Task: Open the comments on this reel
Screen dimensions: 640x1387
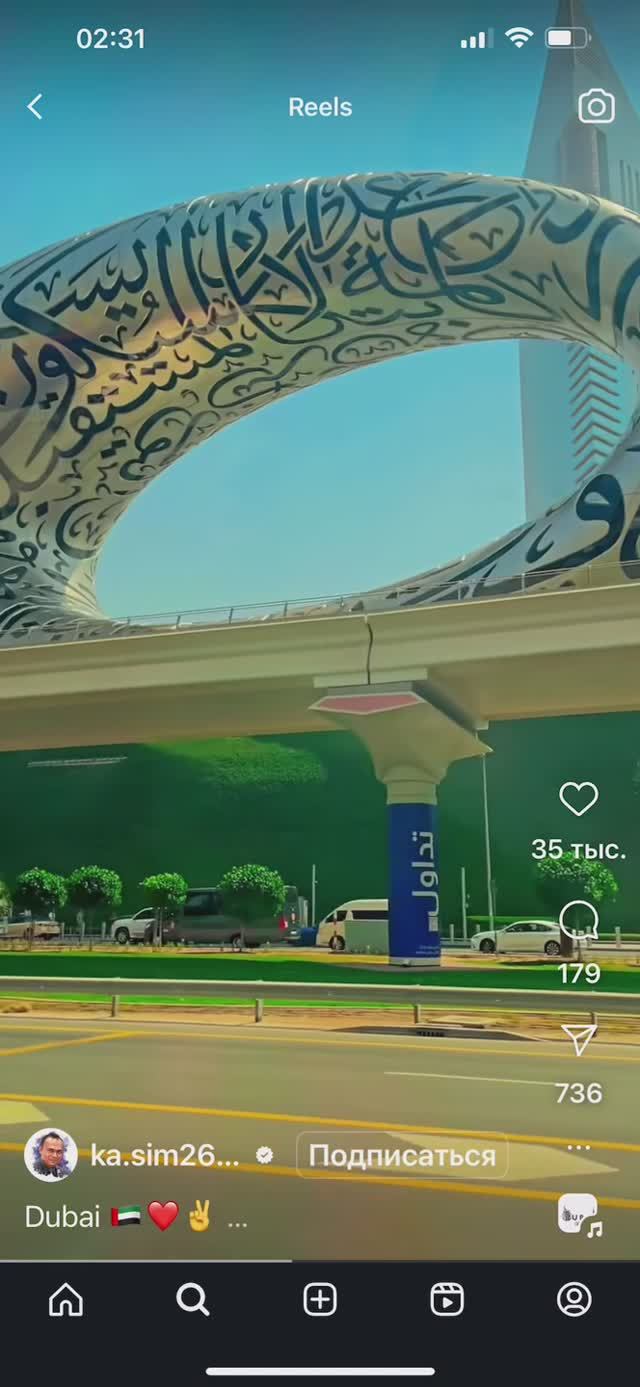Action: tap(578, 920)
